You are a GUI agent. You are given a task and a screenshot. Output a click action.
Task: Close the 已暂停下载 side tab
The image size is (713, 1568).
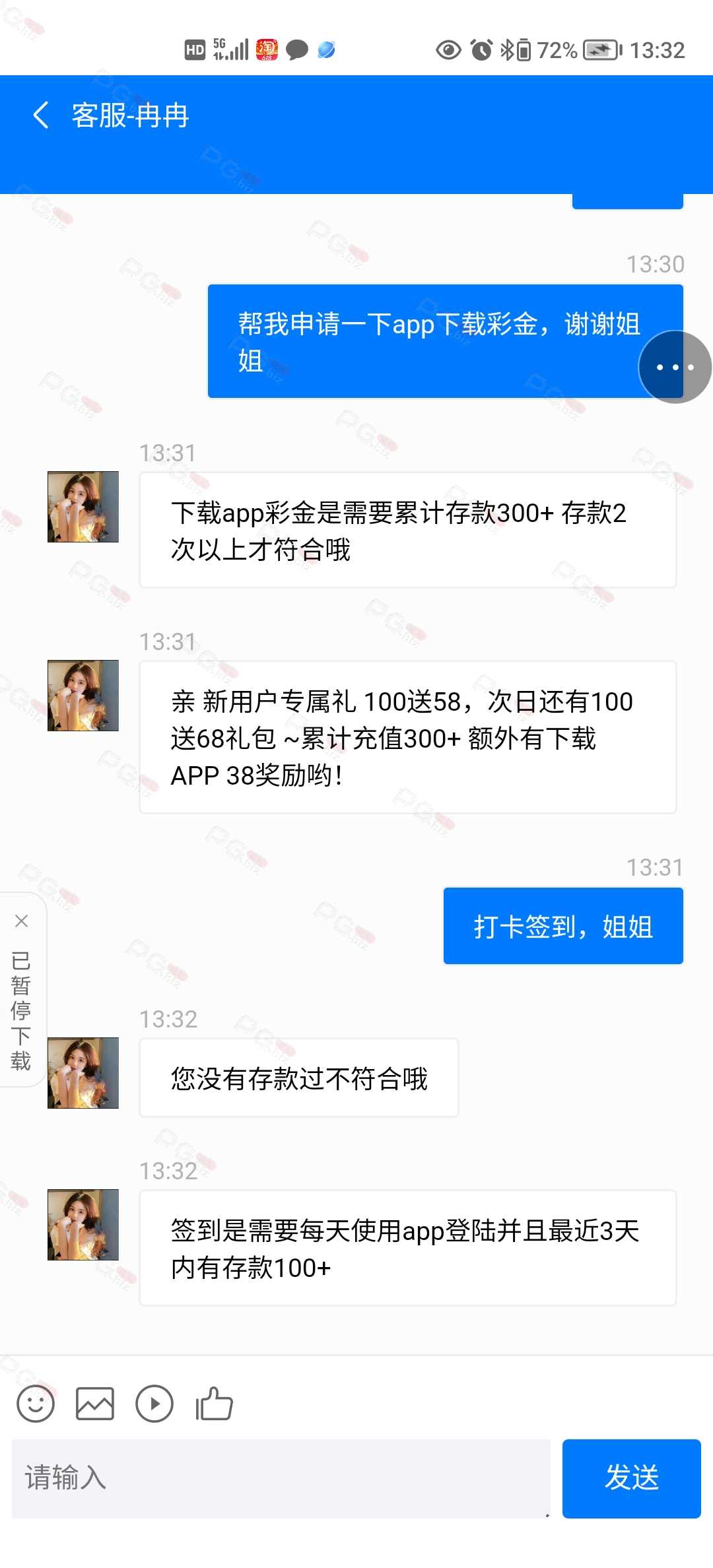click(21, 921)
